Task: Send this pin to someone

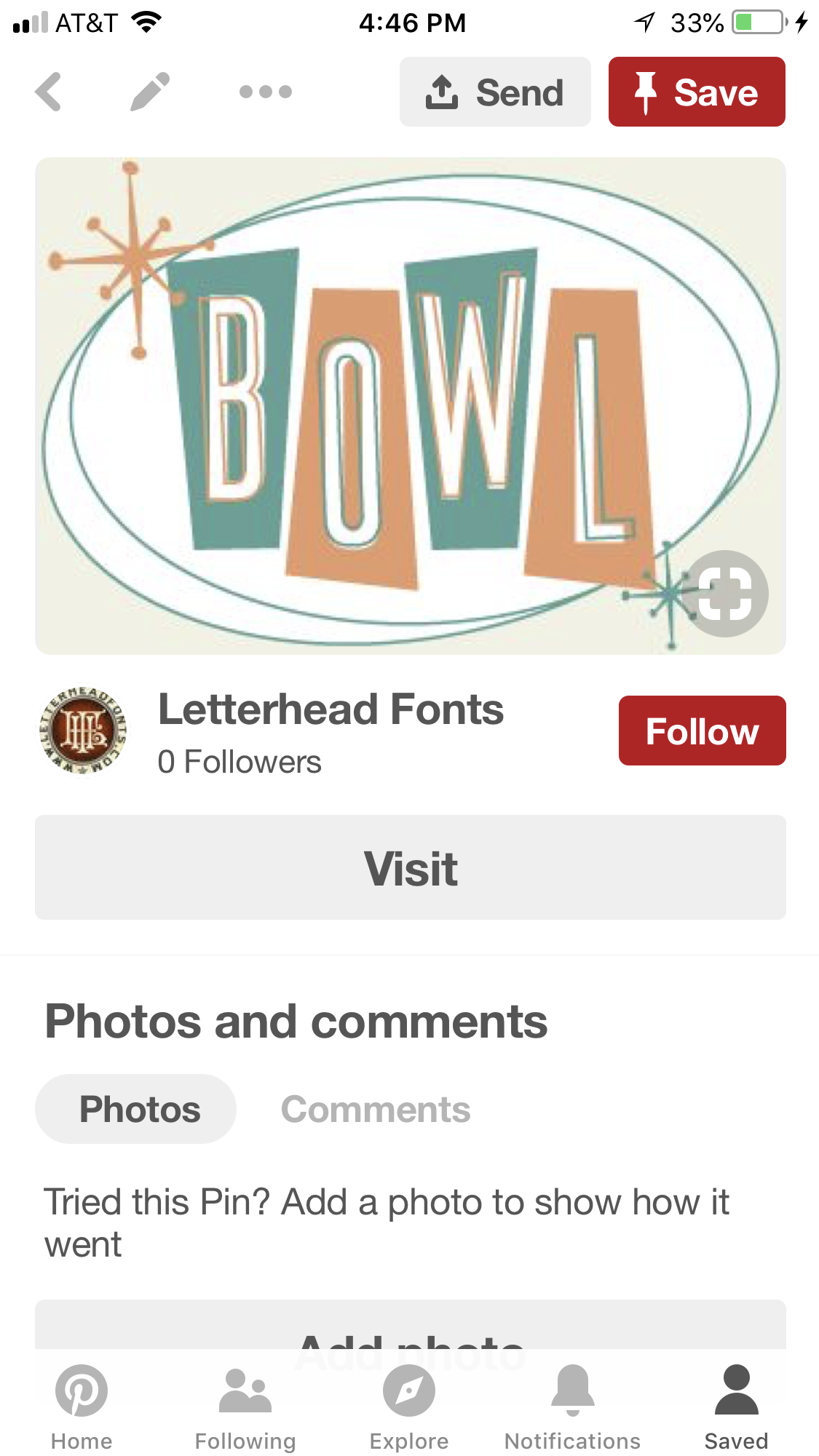Action: pos(495,92)
